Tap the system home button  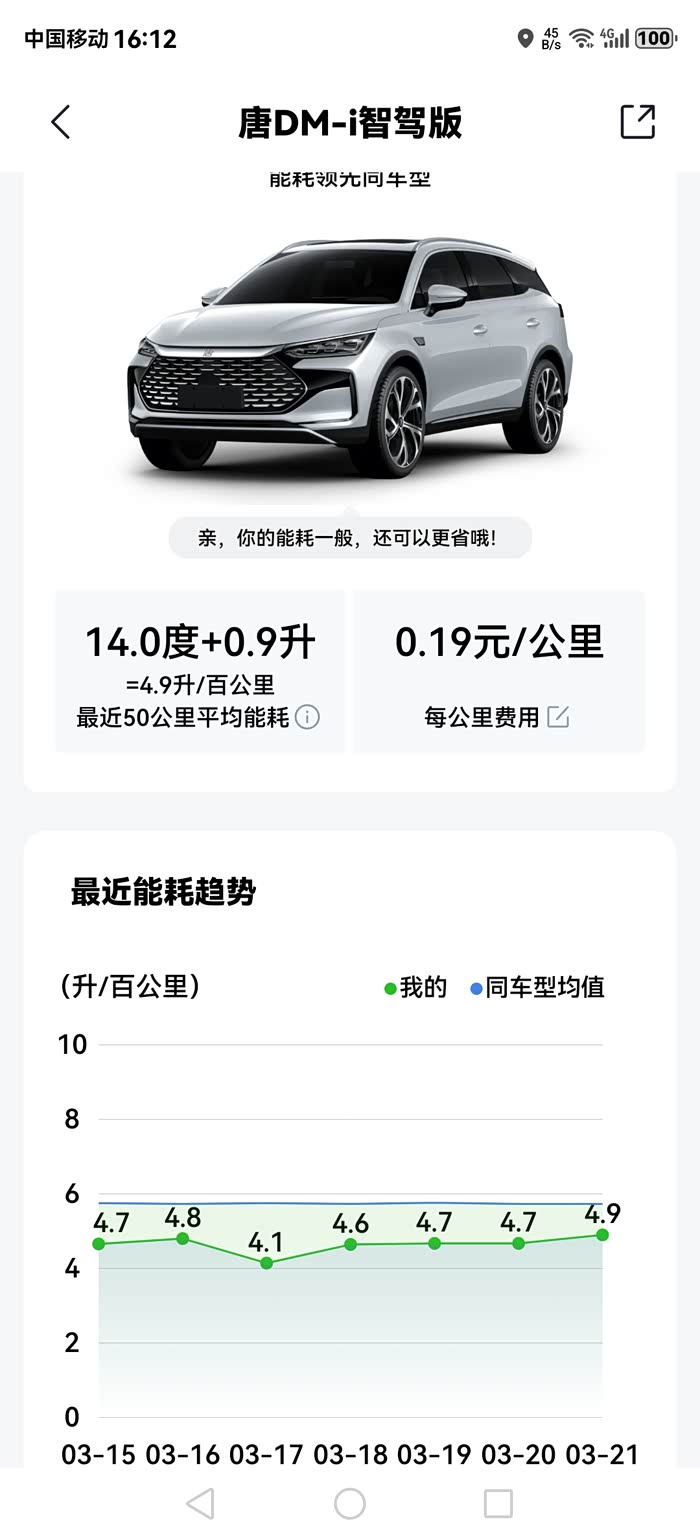pos(350,1503)
